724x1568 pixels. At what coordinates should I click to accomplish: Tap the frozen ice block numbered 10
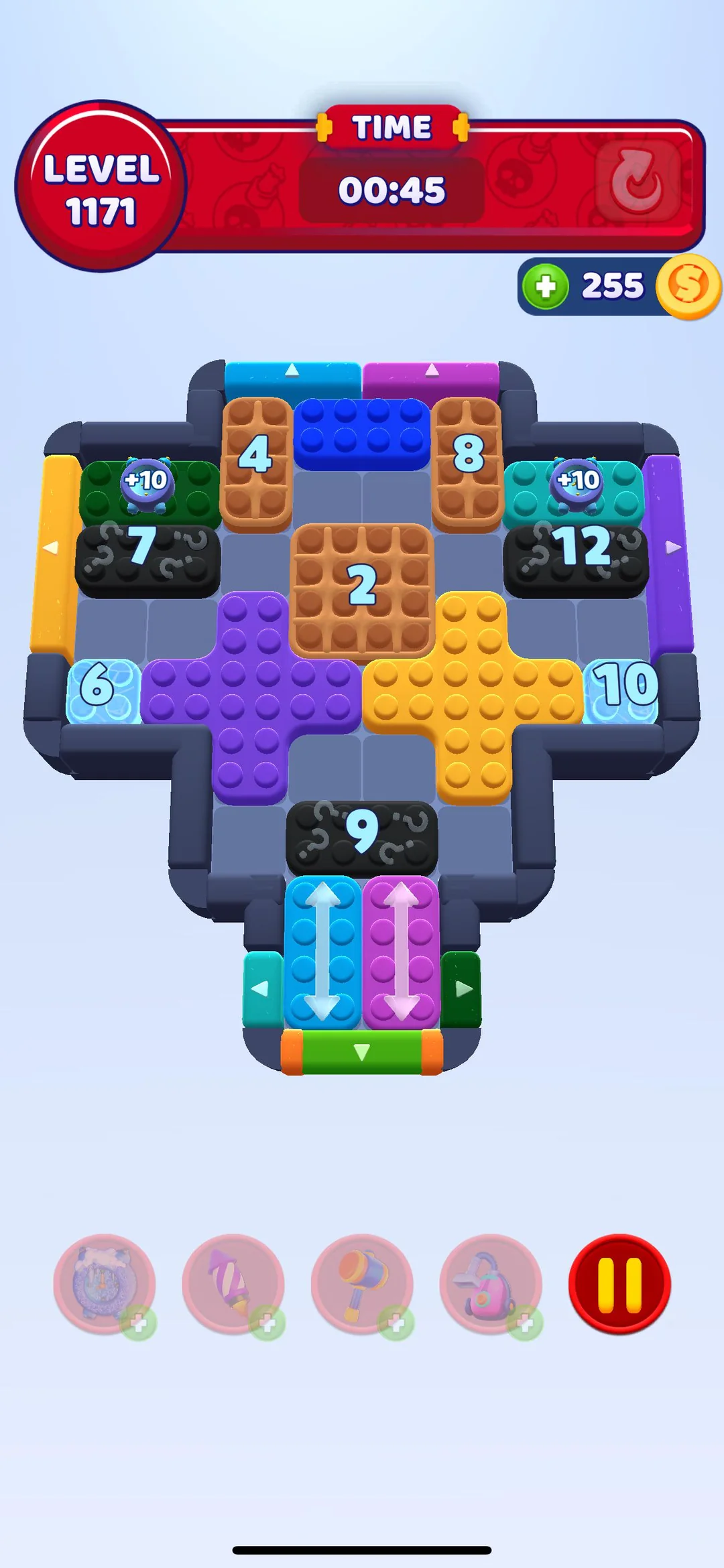(621, 690)
